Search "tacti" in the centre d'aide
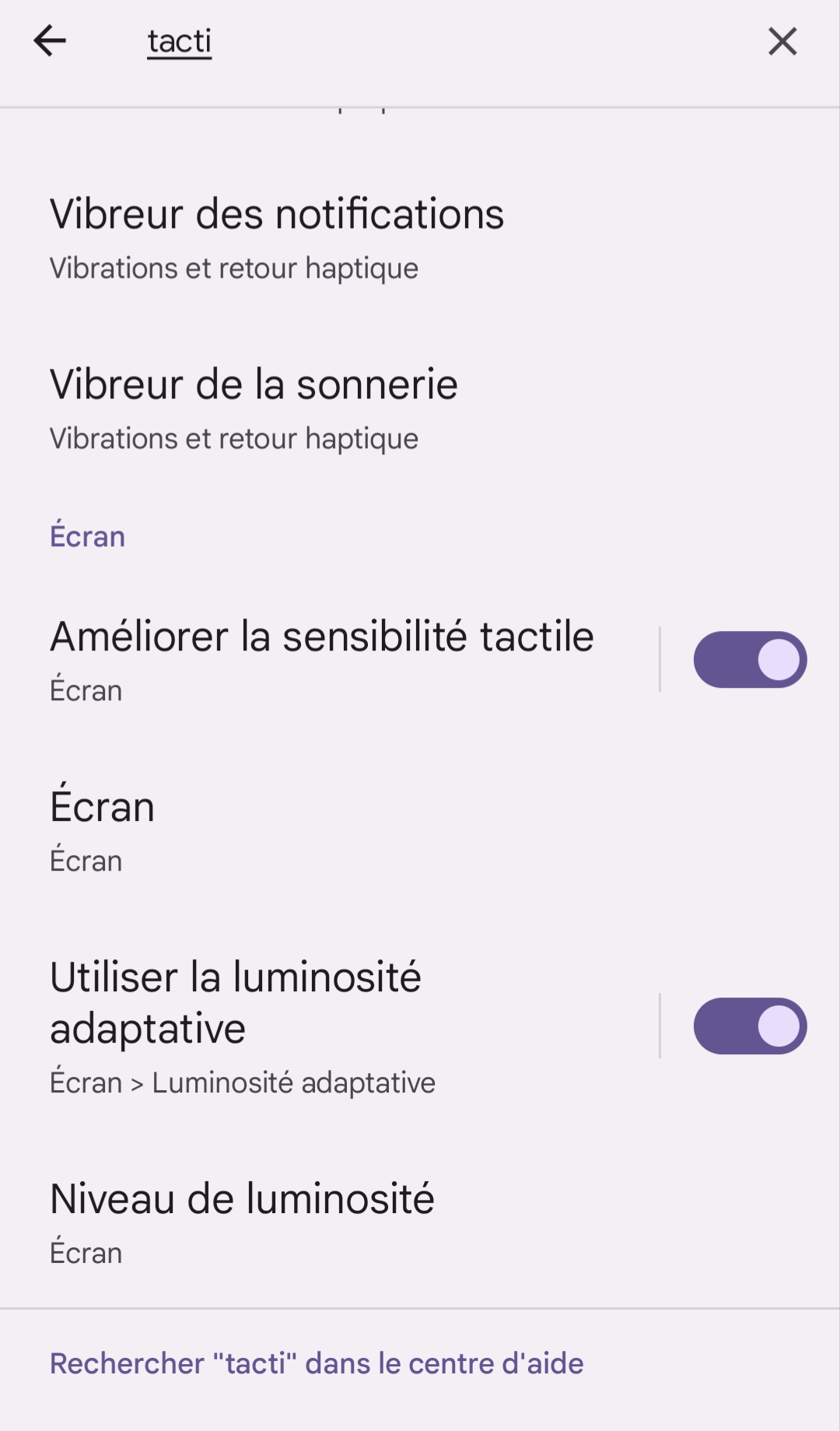The height and width of the screenshot is (1431, 840). click(317, 1363)
